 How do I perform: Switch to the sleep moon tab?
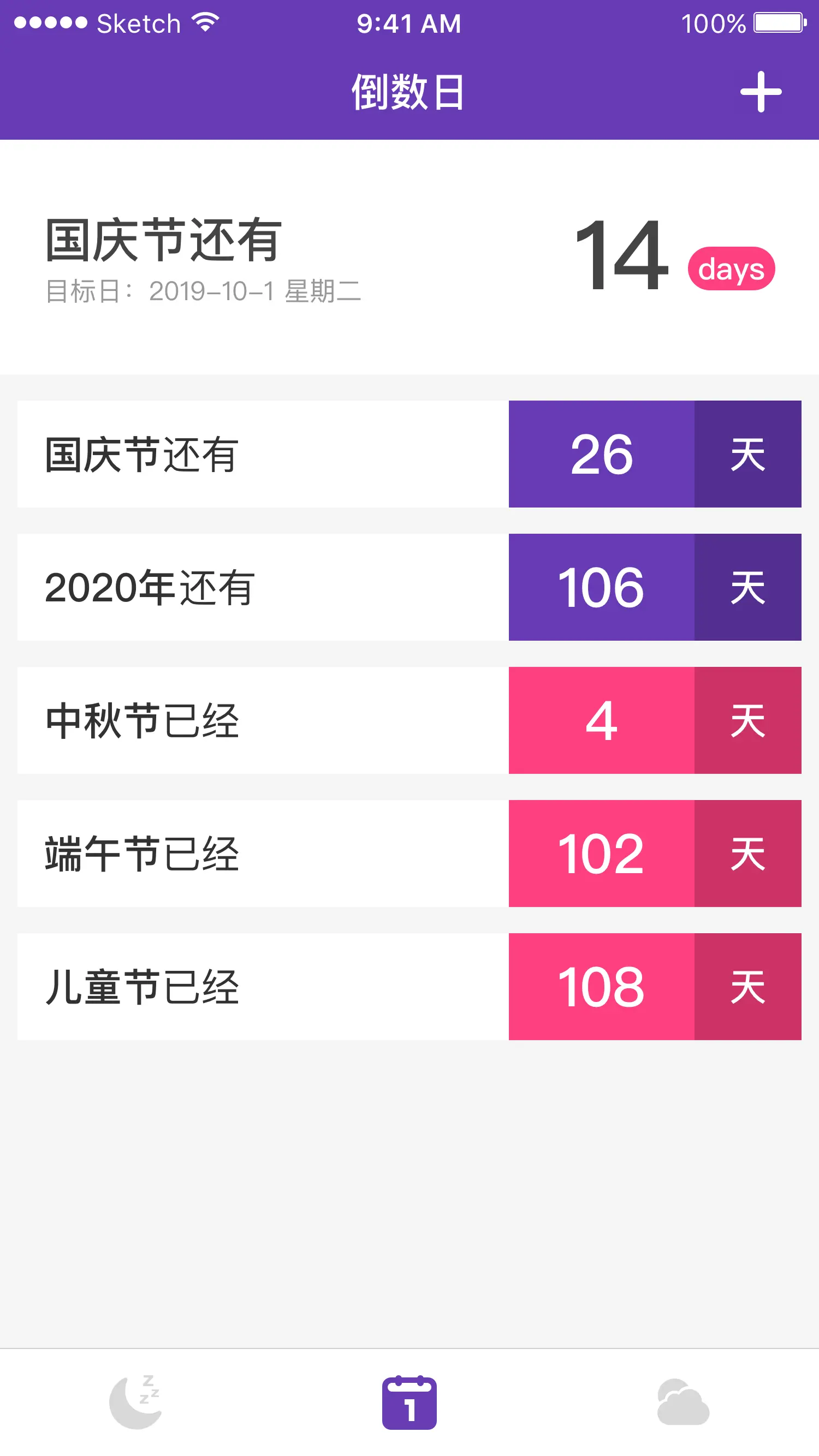136,1403
